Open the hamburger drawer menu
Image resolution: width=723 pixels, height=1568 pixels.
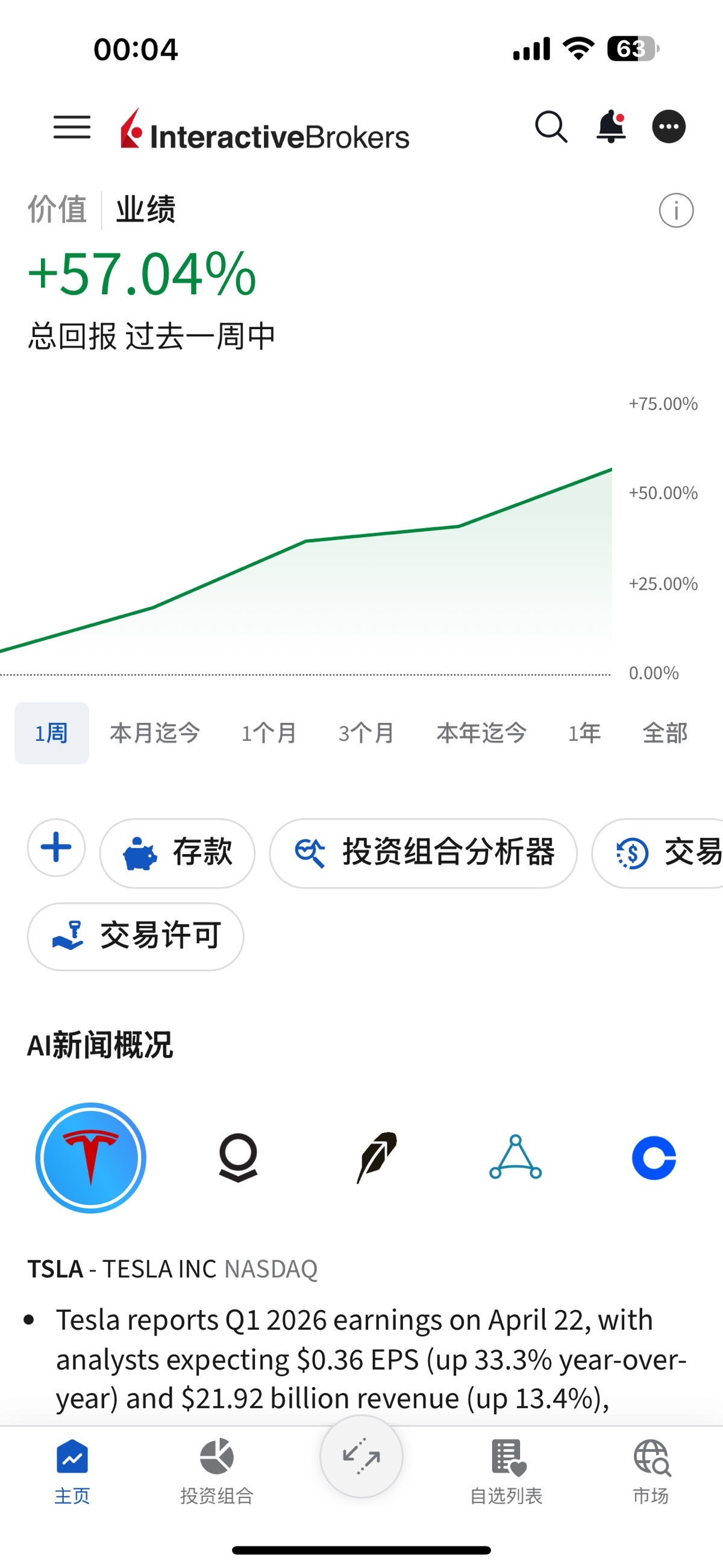point(72,127)
